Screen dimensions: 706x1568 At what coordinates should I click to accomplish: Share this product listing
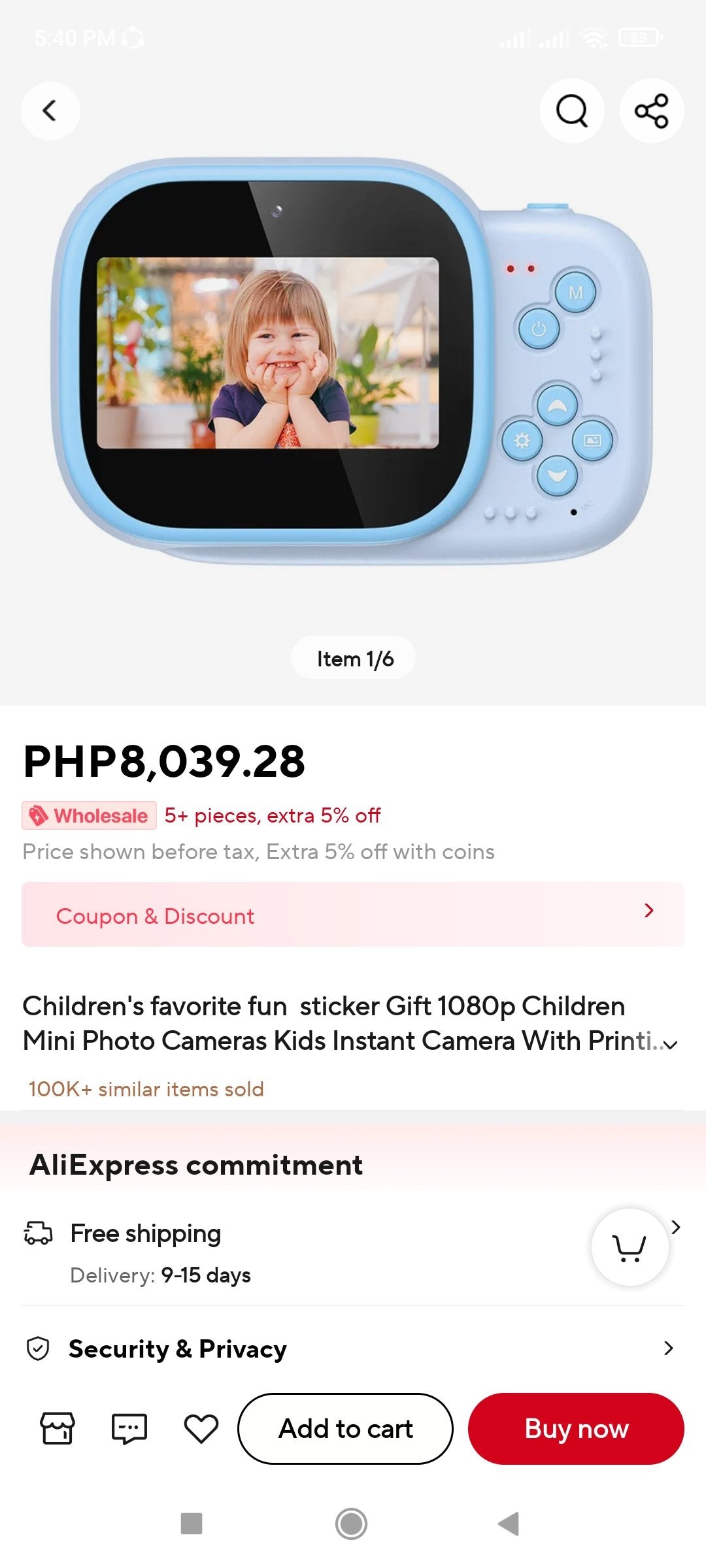[x=652, y=110]
